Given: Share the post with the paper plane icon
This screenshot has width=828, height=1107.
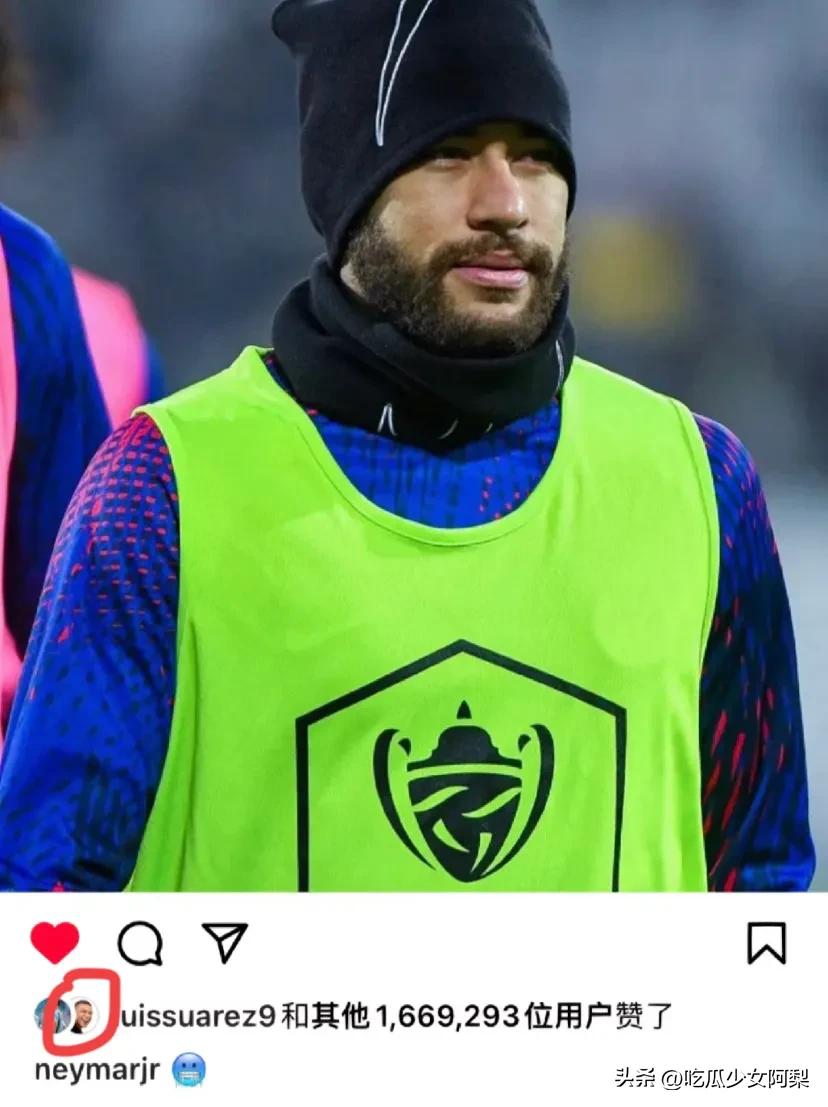Looking at the screenshot, I should (x=225, y=942).
